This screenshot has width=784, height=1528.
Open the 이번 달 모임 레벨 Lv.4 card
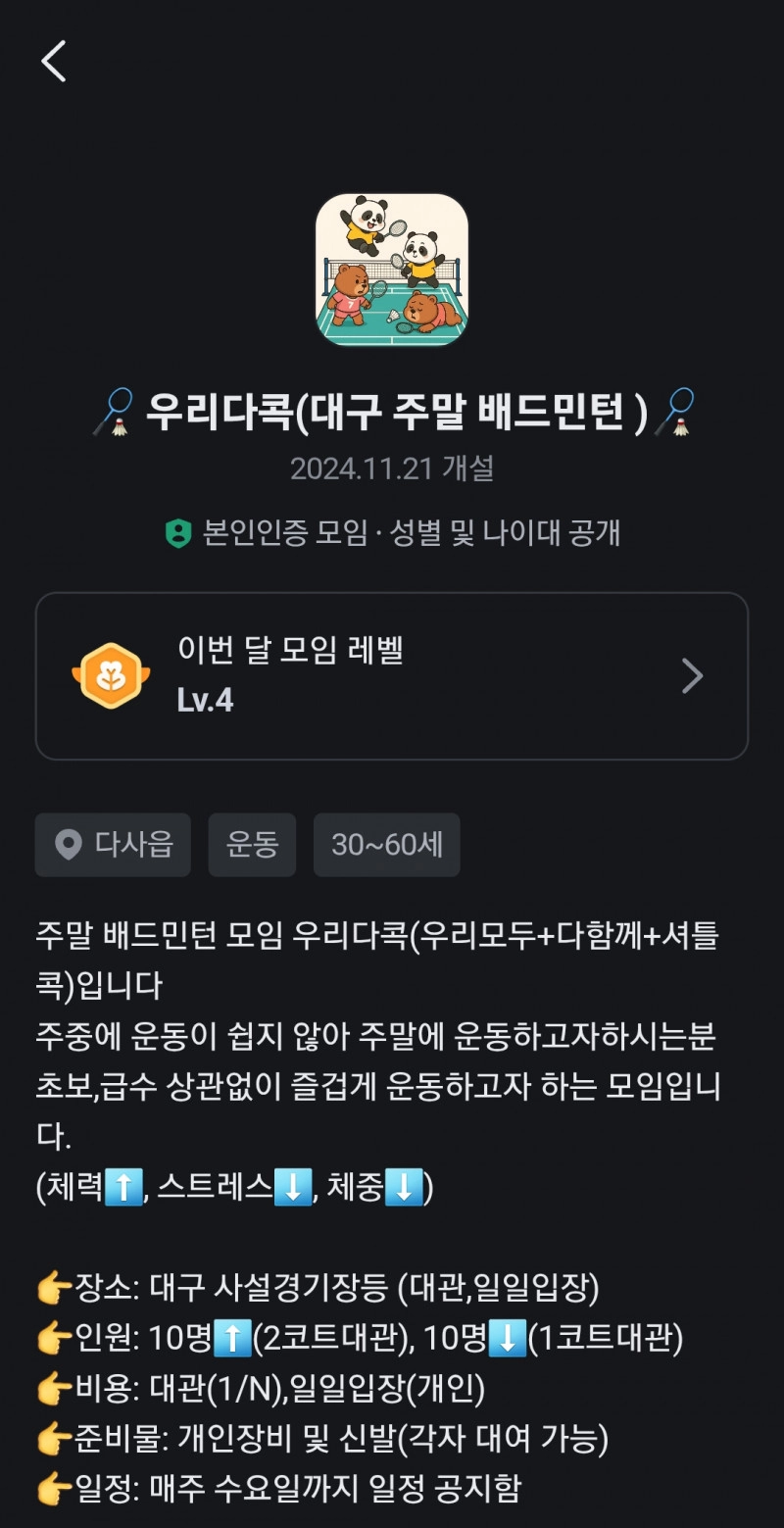(392, 675)
